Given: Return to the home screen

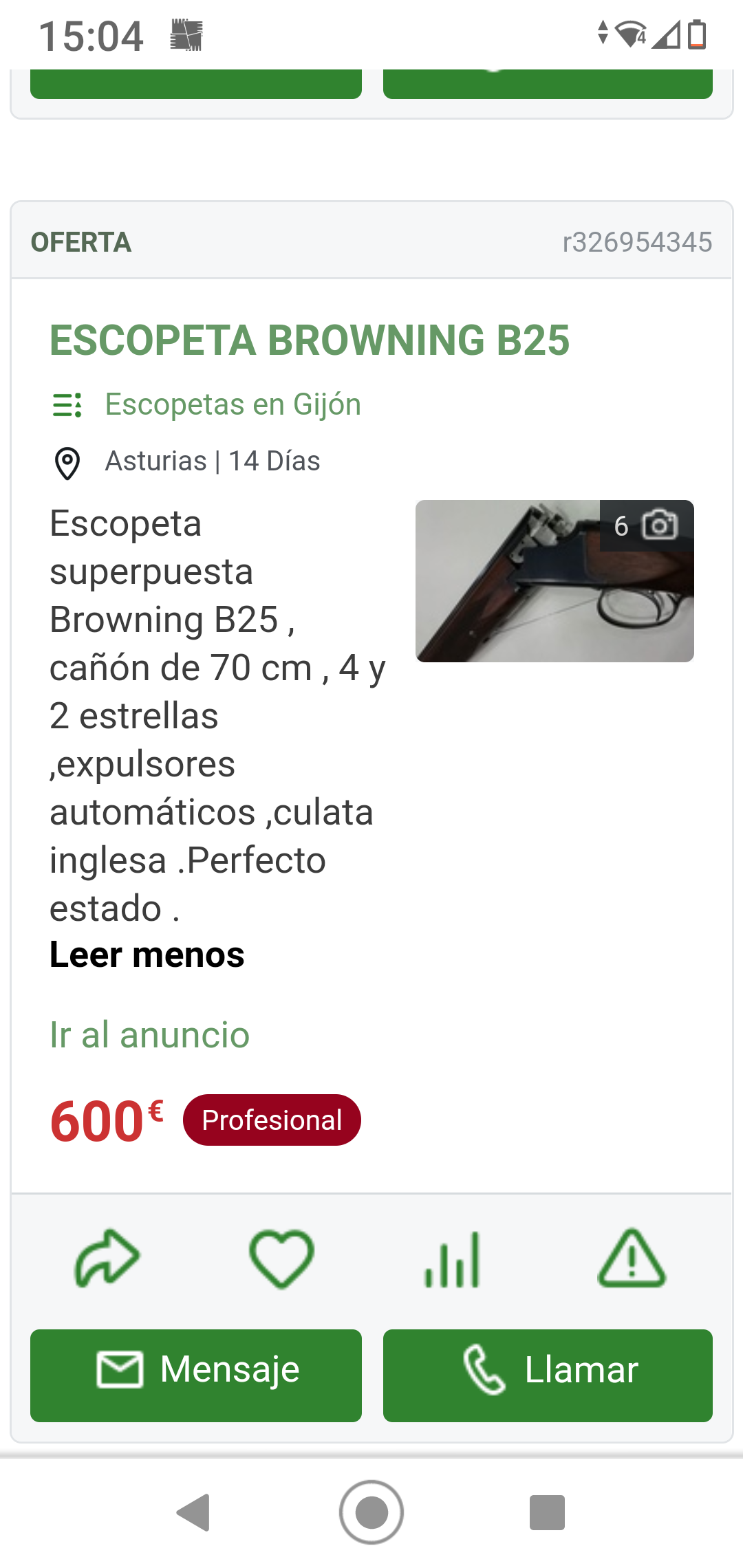Looking at the screenshot, I should (371, 1512).
